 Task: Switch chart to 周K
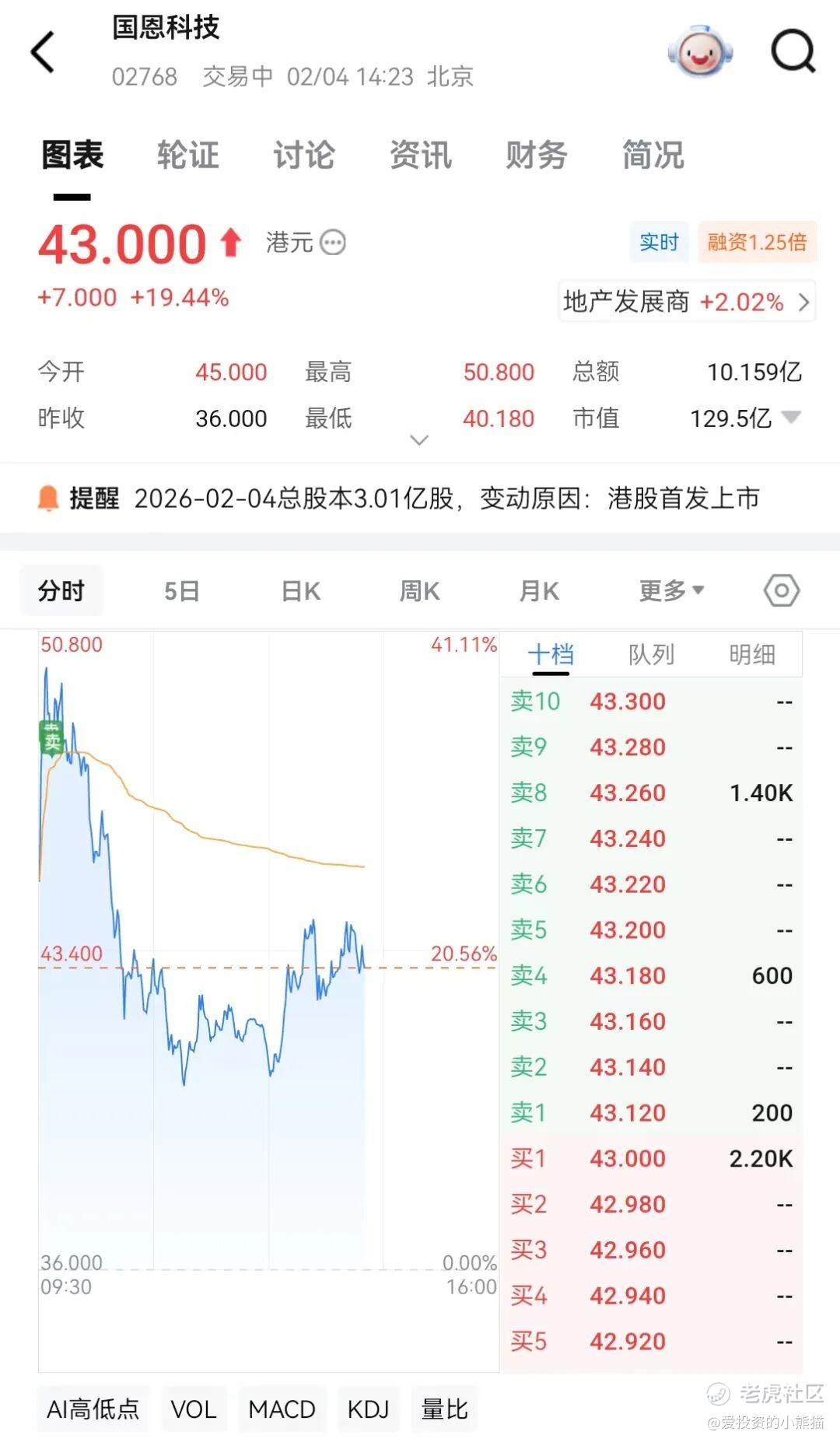419,591
